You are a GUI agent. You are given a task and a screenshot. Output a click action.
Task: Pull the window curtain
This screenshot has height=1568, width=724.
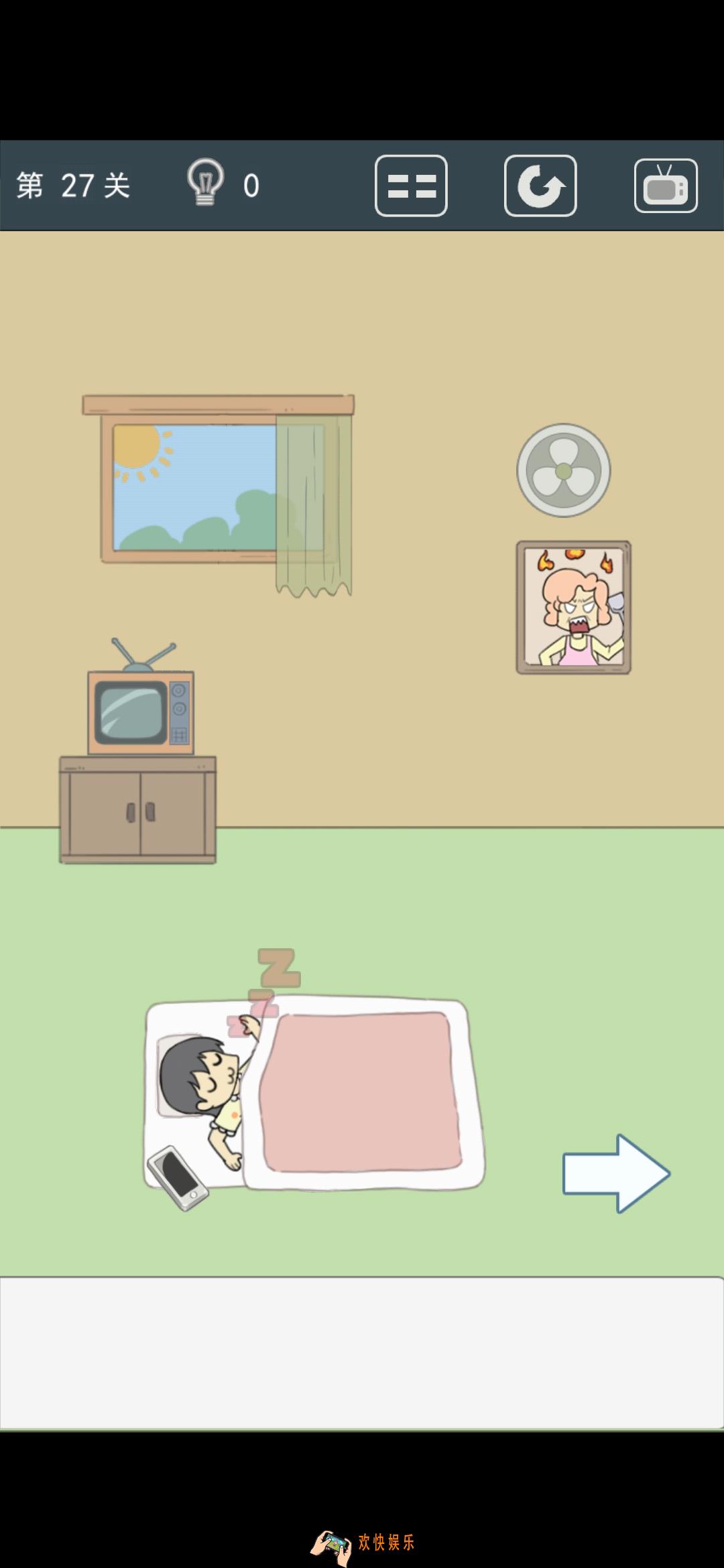pos(314,504)
